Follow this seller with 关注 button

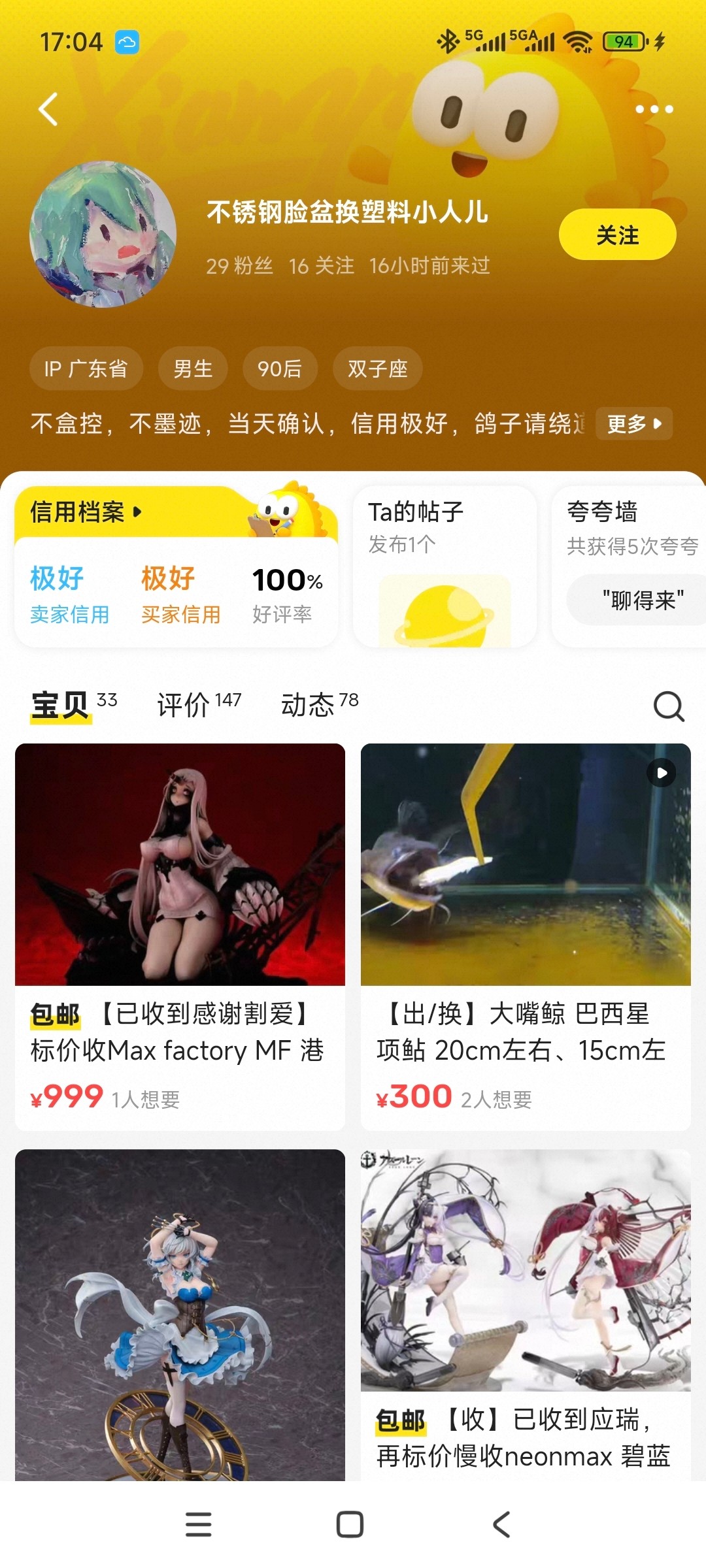(x=617, y=235)
